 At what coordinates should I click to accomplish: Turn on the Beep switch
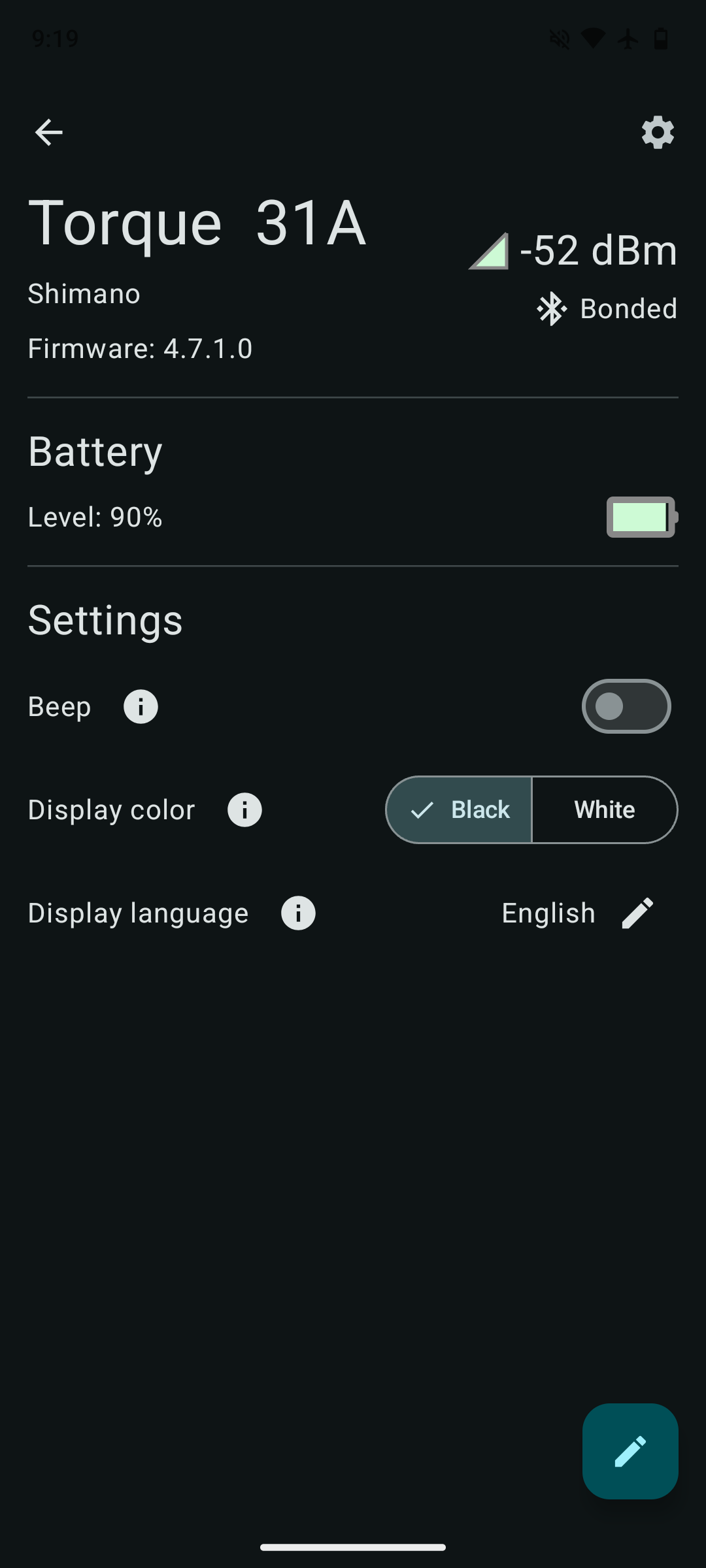coord(626,706)
